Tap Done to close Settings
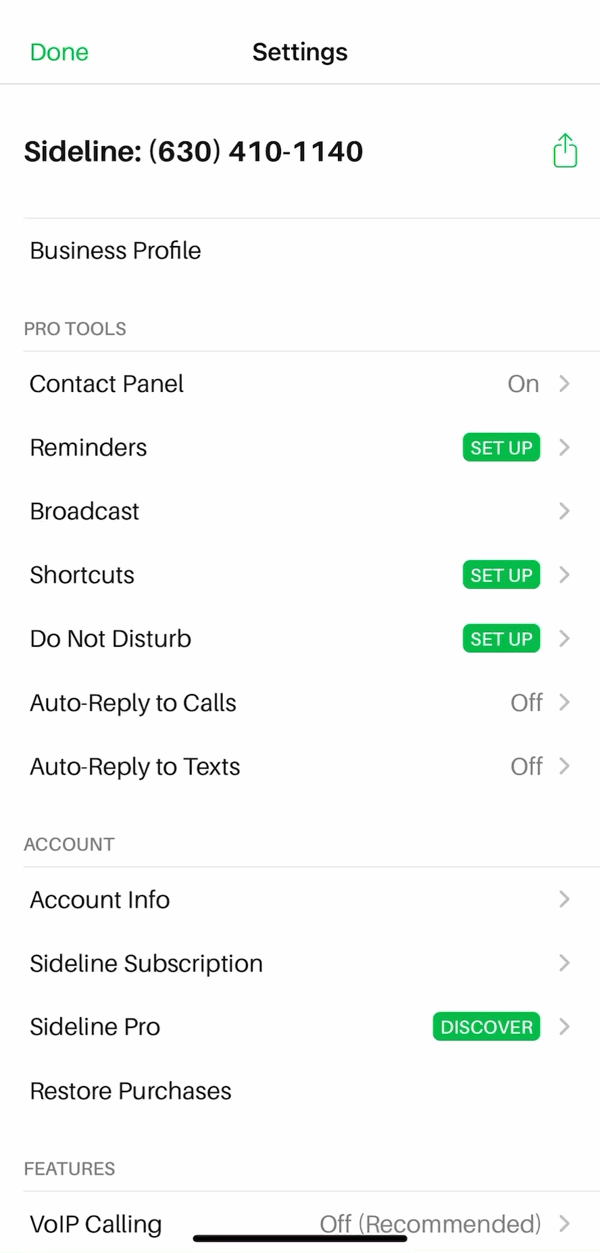600x1253 pixels. [x=59, y=52]
